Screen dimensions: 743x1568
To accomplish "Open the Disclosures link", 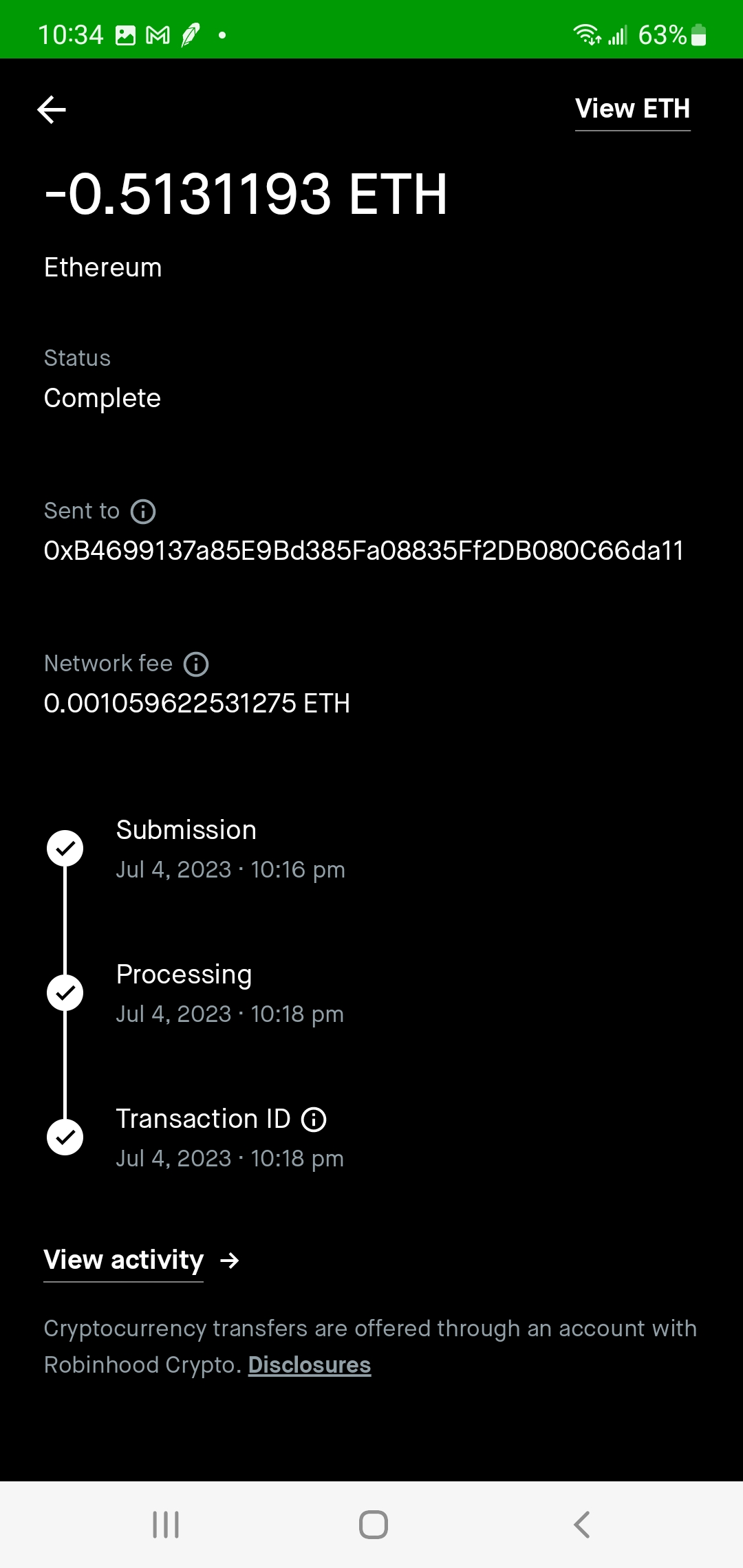I will coord(310,1365).
